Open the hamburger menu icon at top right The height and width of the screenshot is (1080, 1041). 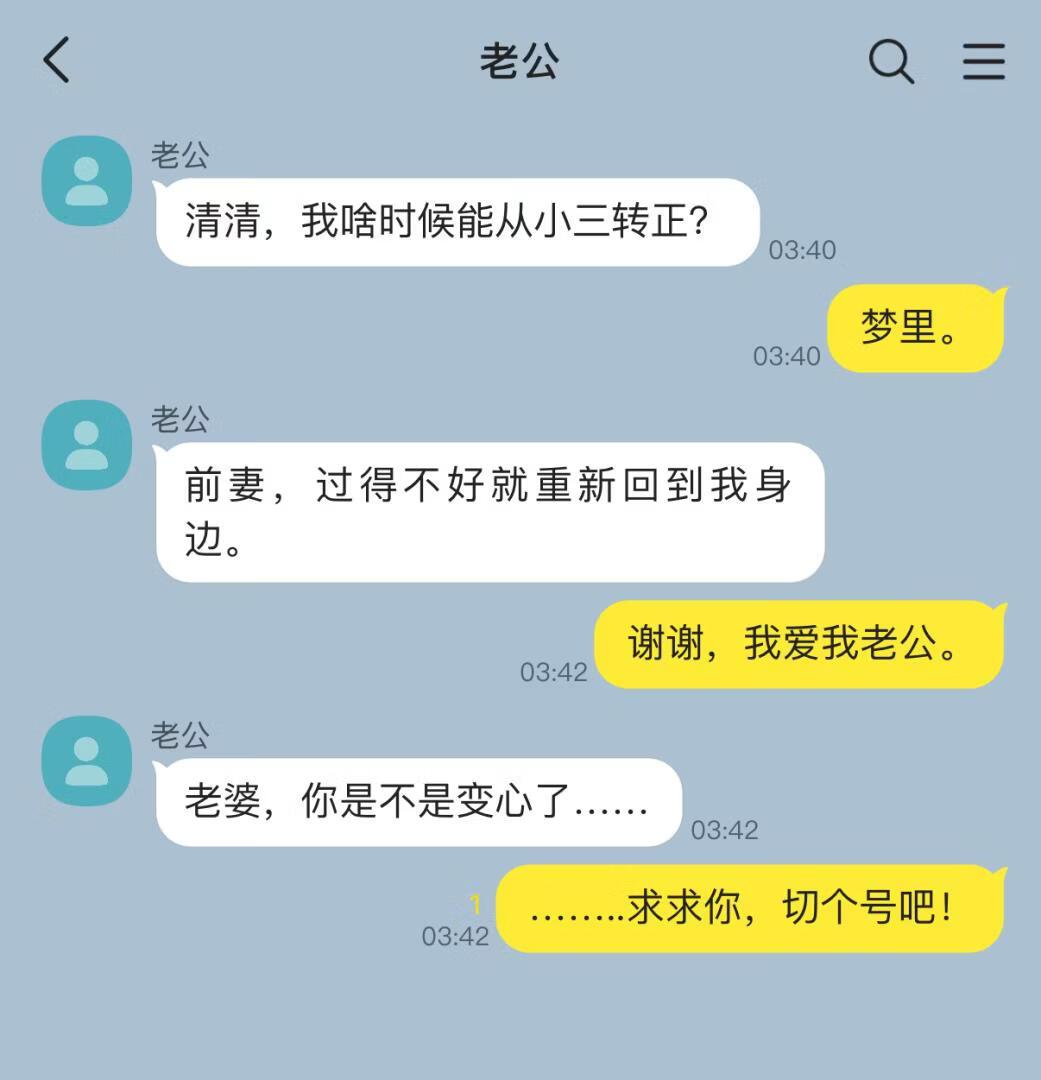point(984,62)
